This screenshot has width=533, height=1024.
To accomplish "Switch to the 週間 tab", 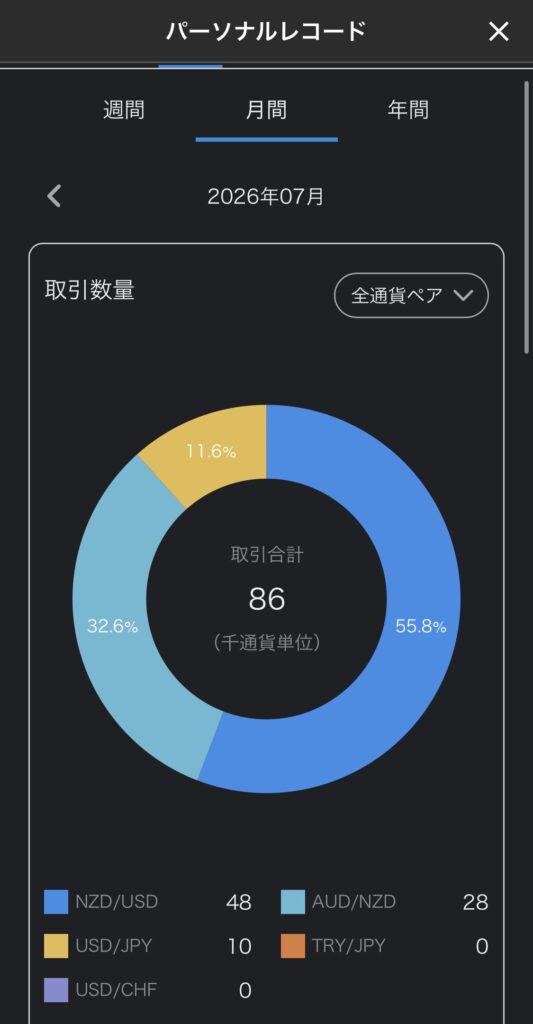I will pos(124,110).
